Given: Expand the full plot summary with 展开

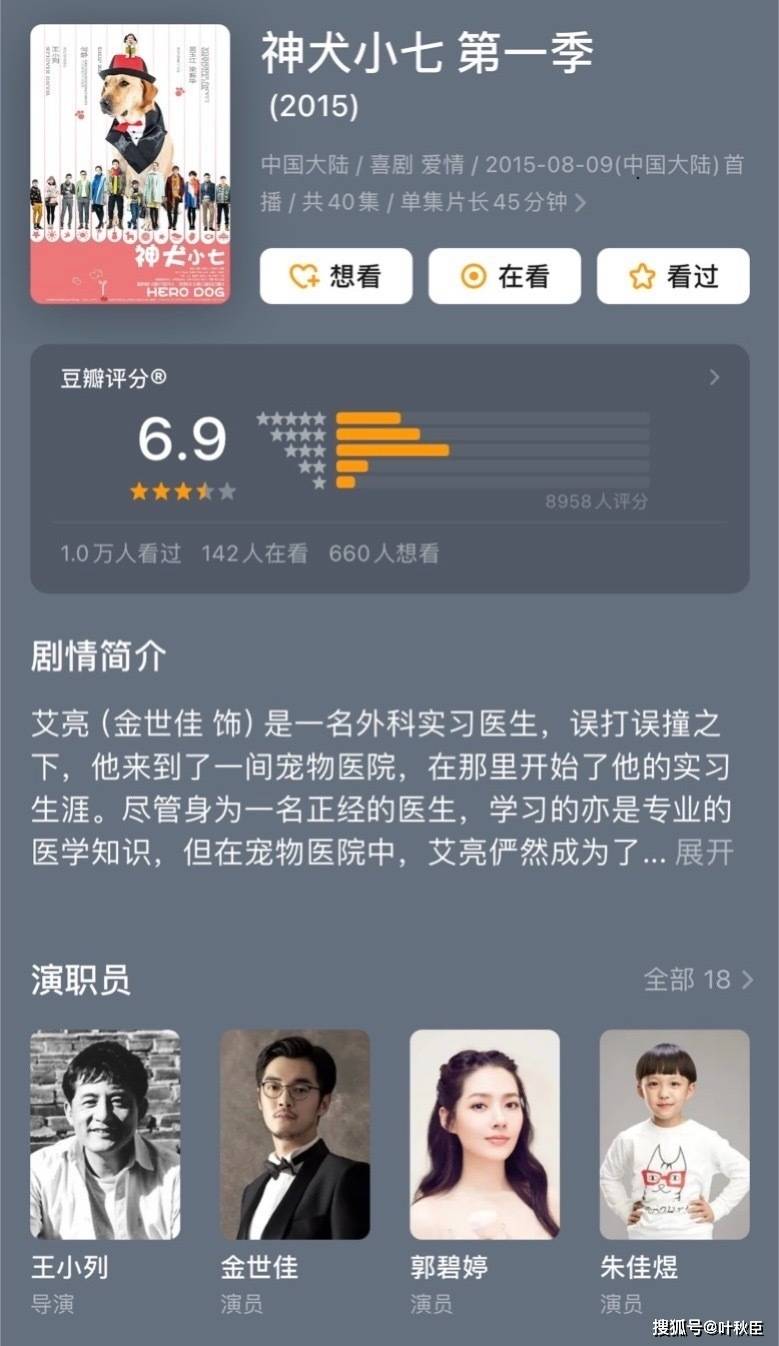Looking at the screenshot, I should (704, 853).
